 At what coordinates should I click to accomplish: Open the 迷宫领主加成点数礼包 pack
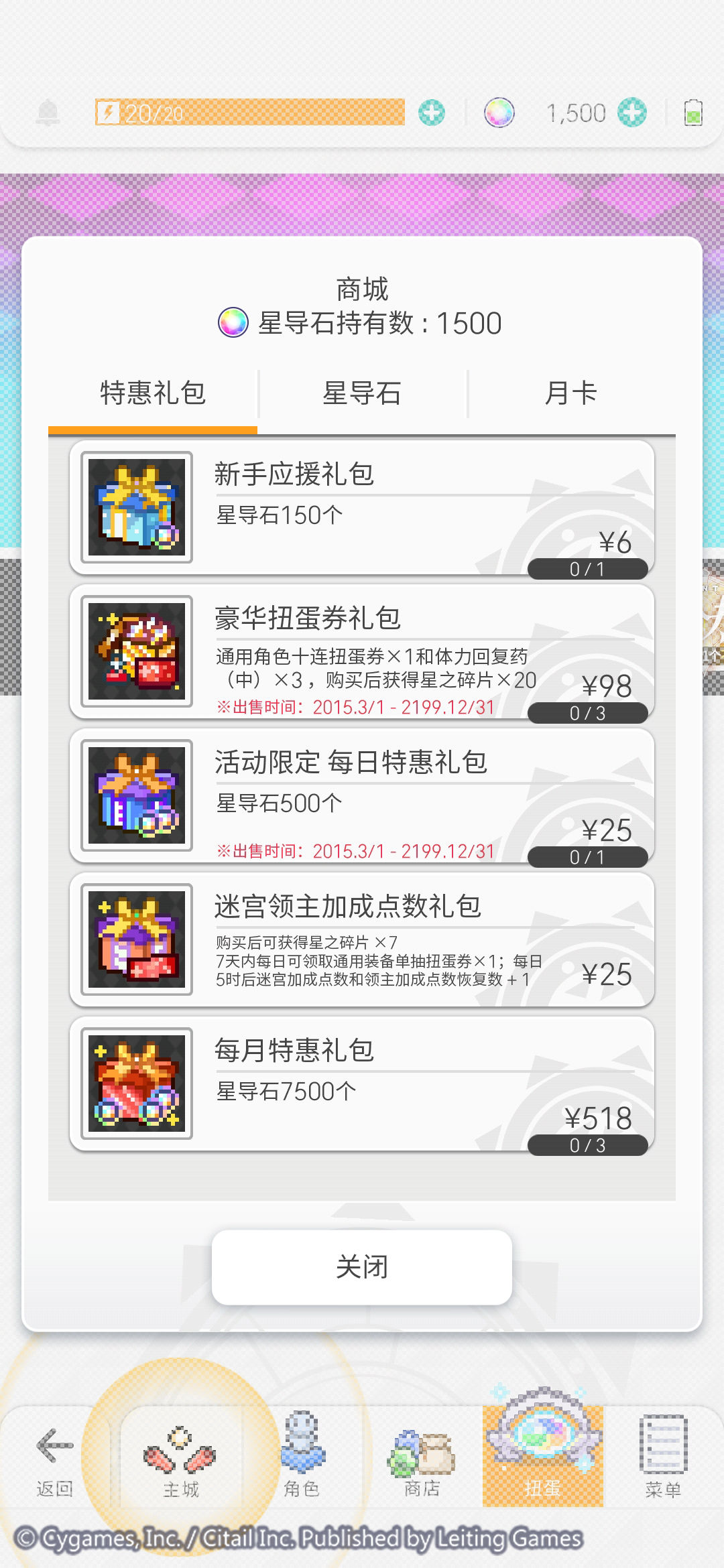coord(362,939)
